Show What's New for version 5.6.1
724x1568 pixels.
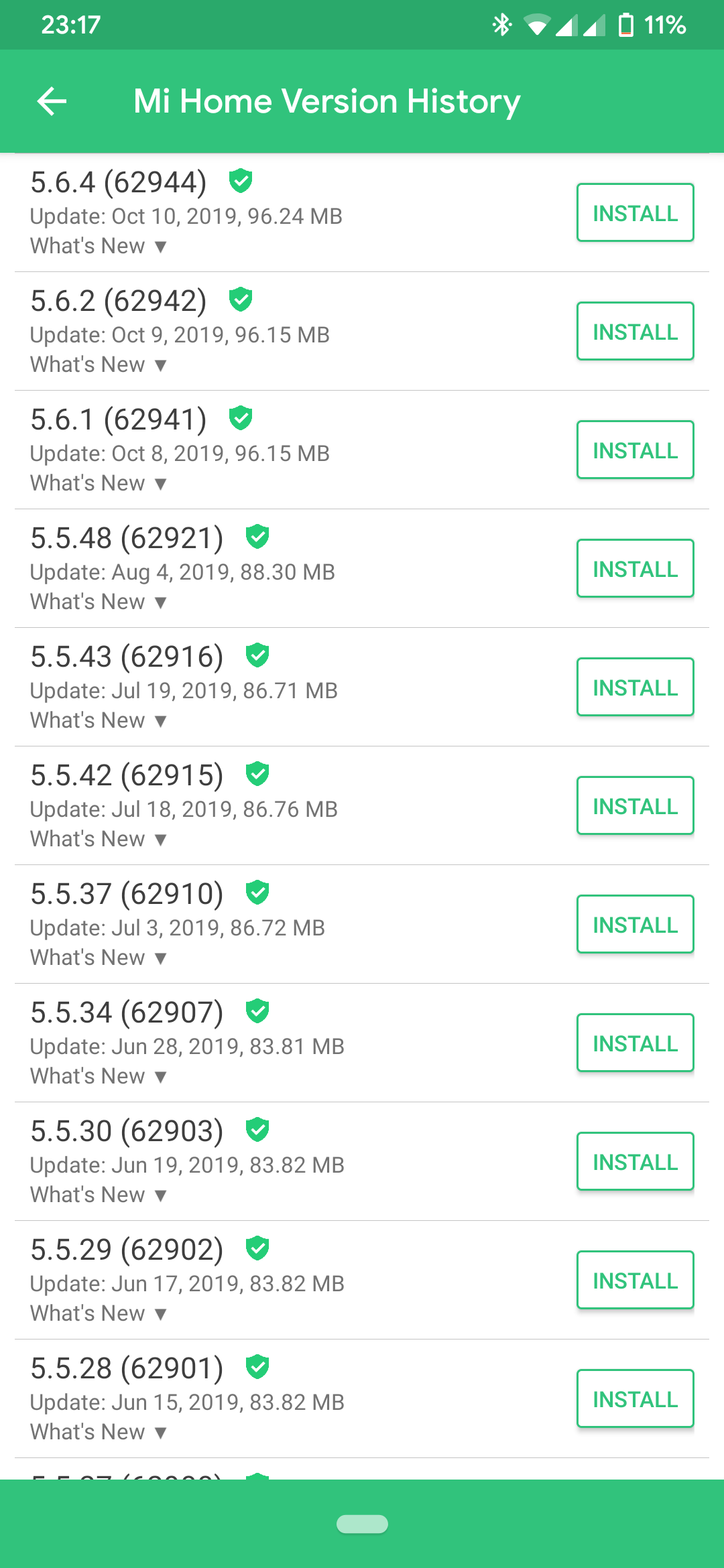[x=98, y=483]
